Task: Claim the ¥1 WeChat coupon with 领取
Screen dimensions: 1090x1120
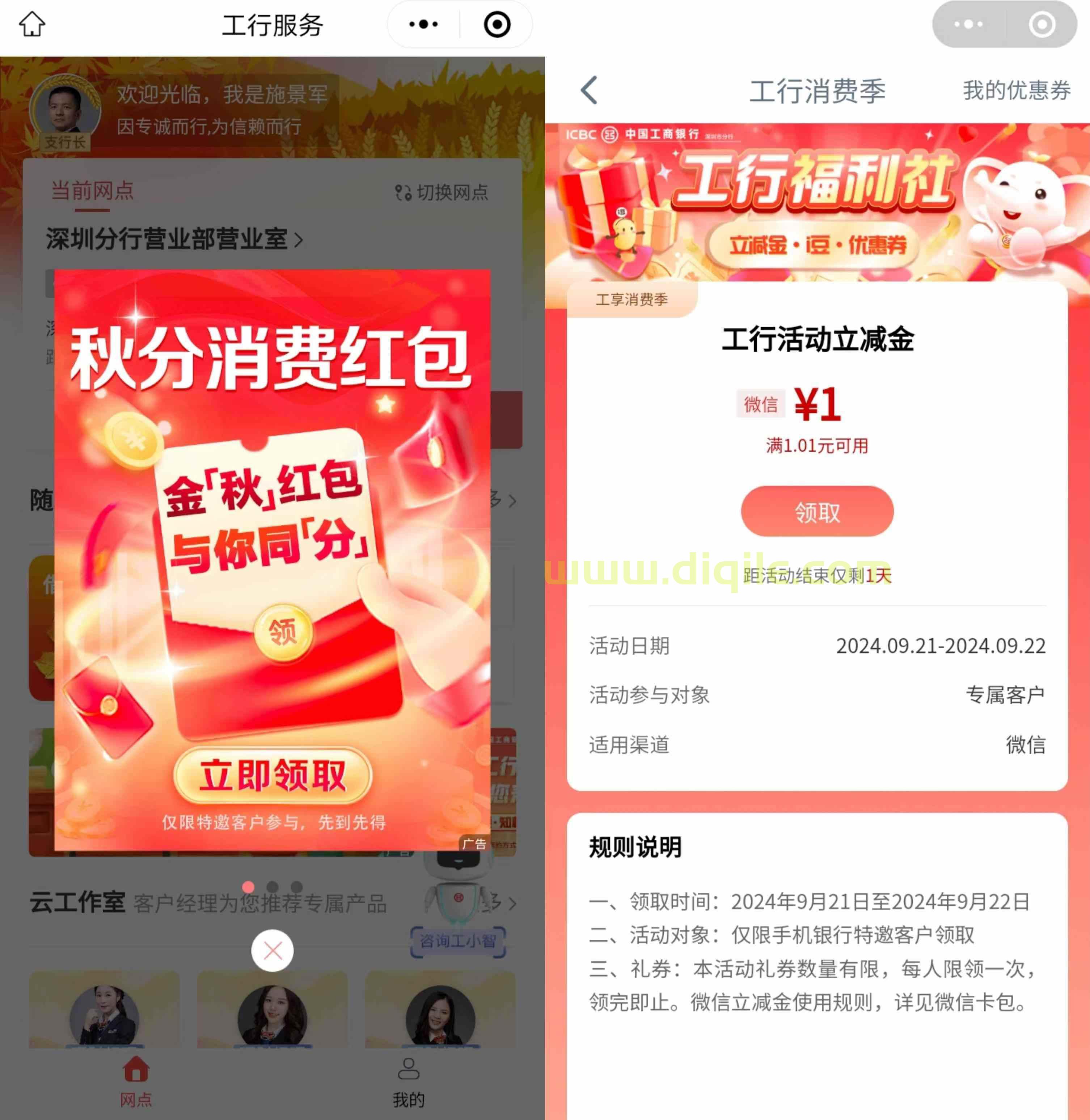Action: (x=817, y=511)
